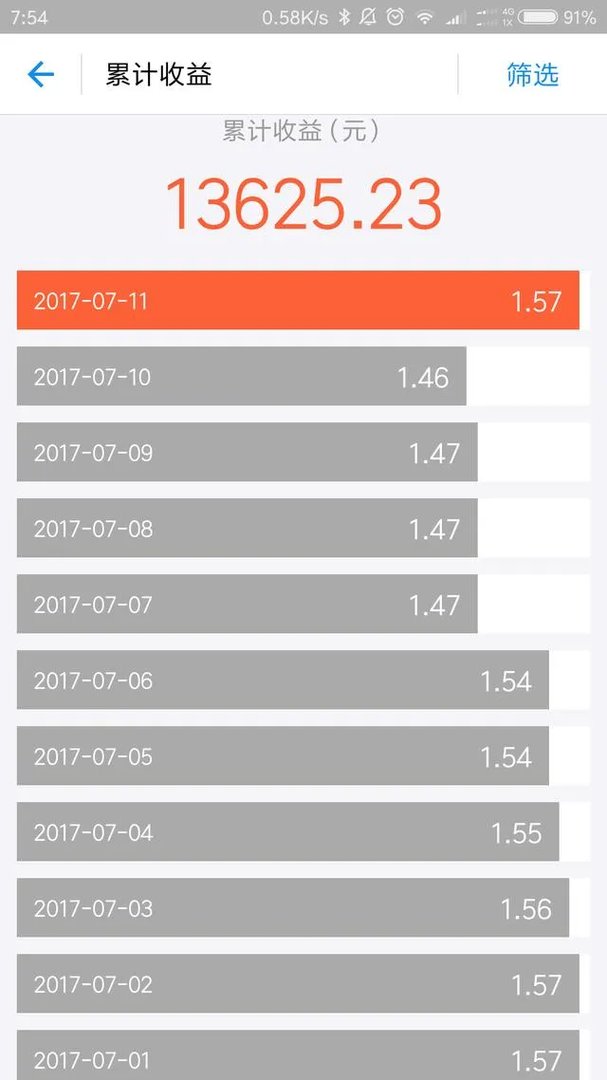Go back using the arrow icon

pyautogui.click(x=41, y=74)
